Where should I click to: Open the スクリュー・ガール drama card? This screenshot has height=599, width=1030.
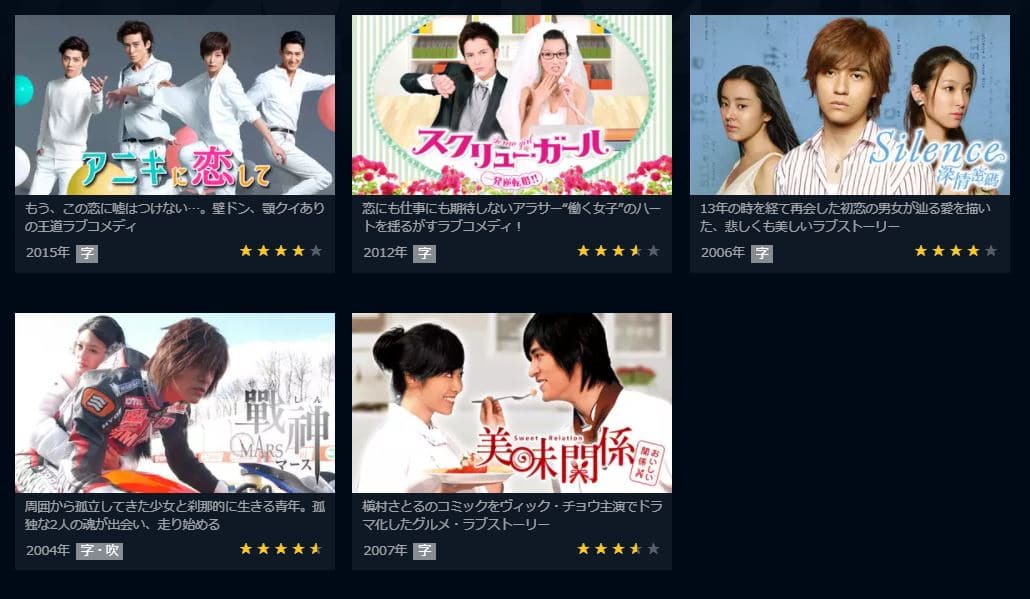click(x=511, y=105)
